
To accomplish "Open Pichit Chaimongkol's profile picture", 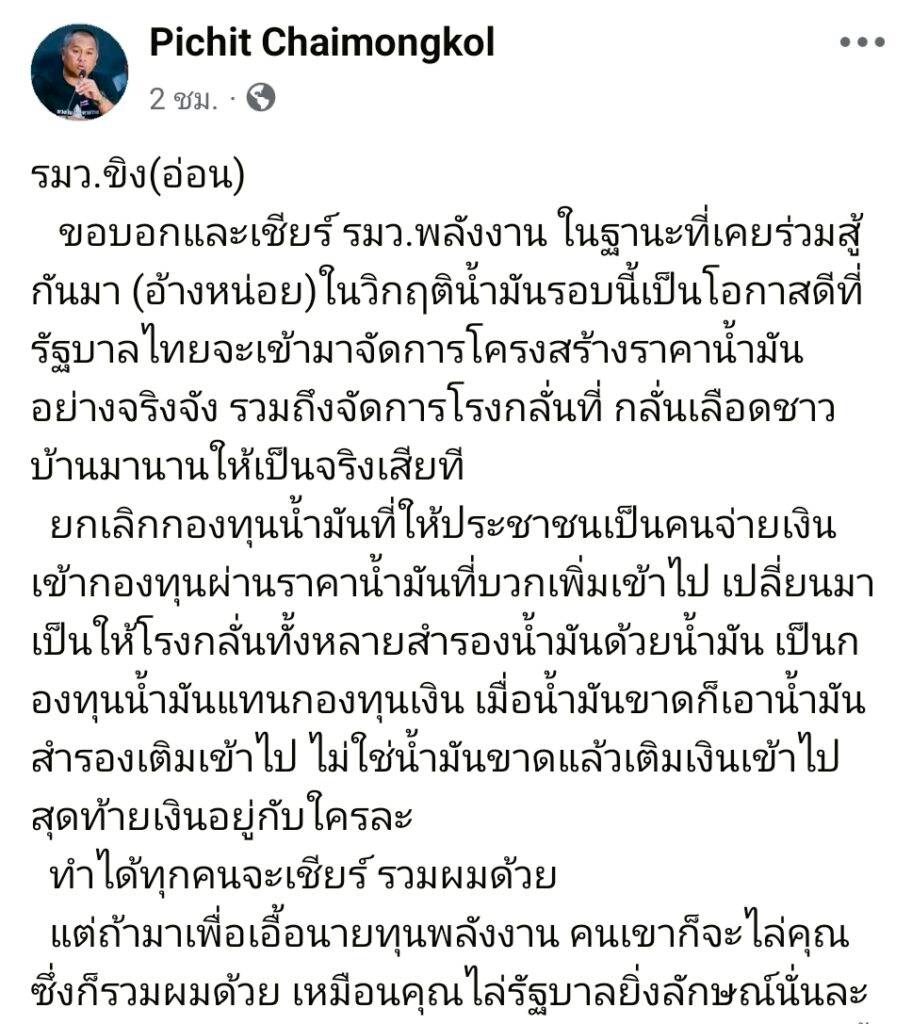I will point(80,72).
